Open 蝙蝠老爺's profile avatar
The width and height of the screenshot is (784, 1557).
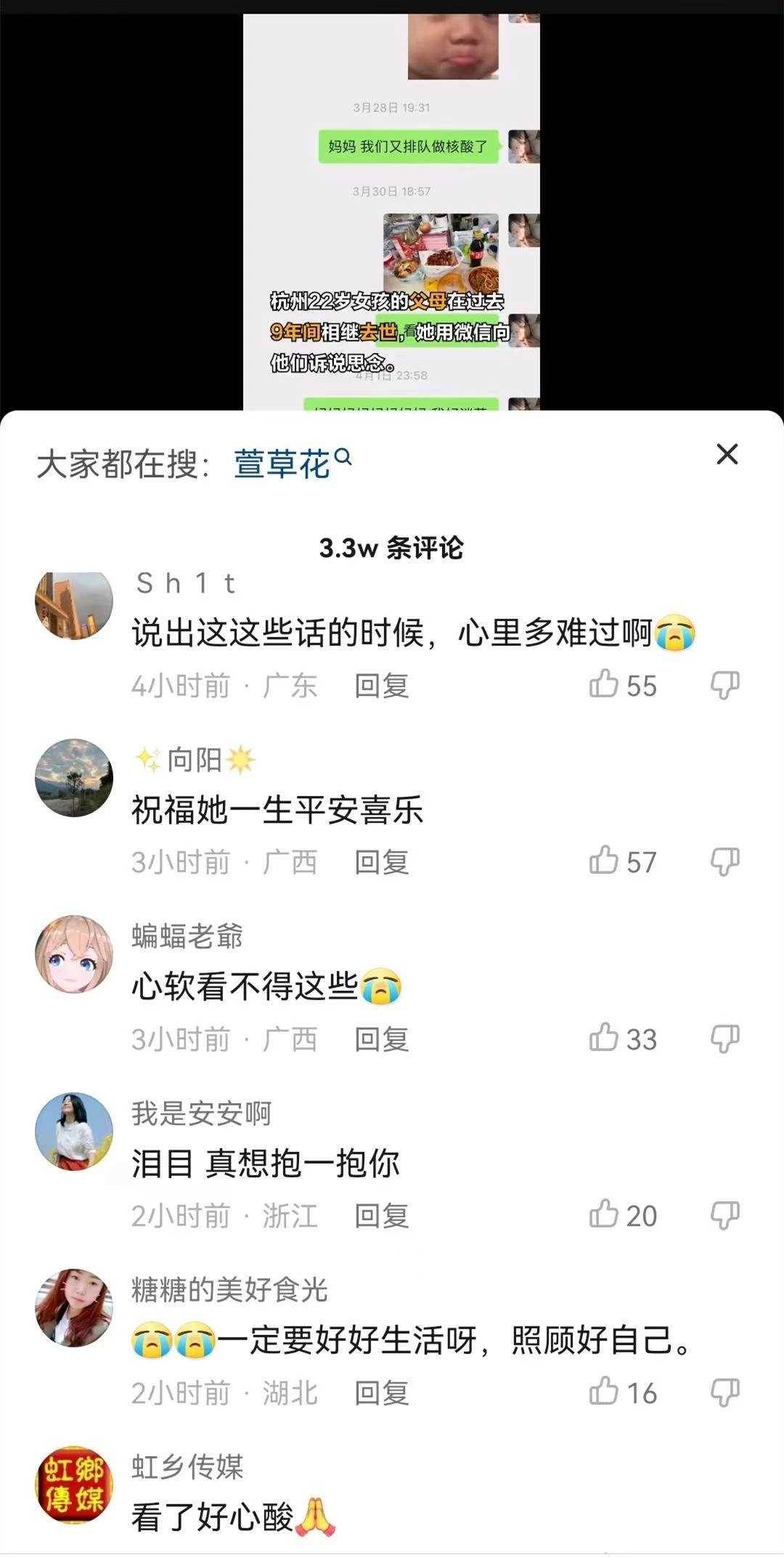74,954
